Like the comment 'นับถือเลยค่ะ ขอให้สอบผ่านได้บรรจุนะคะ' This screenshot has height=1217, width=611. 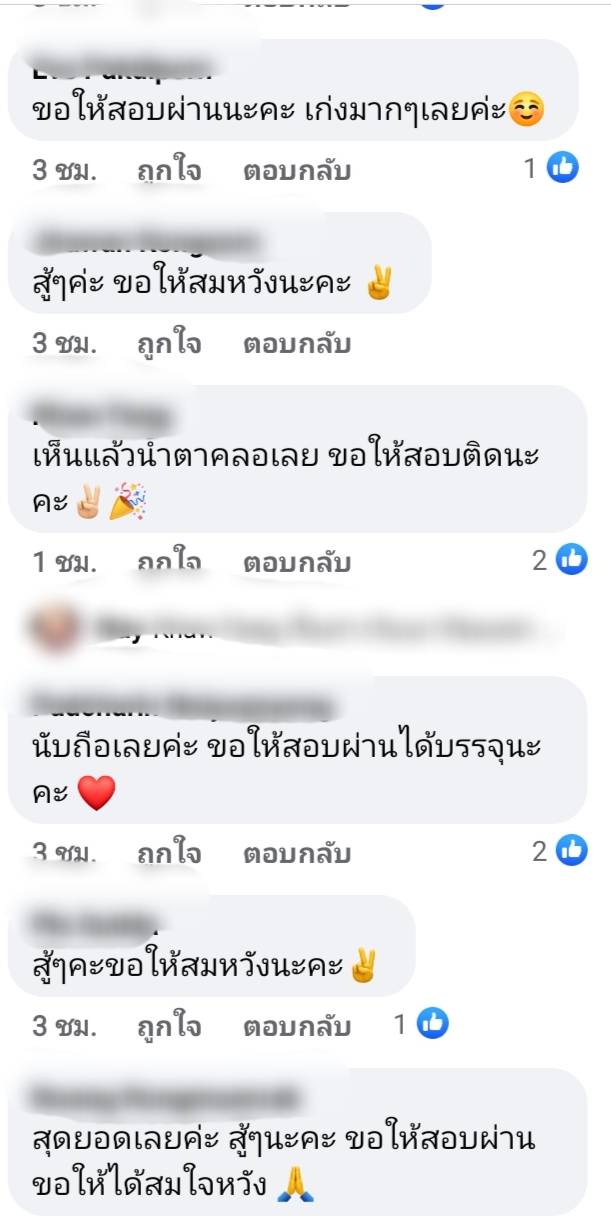[x=169, y=853]
